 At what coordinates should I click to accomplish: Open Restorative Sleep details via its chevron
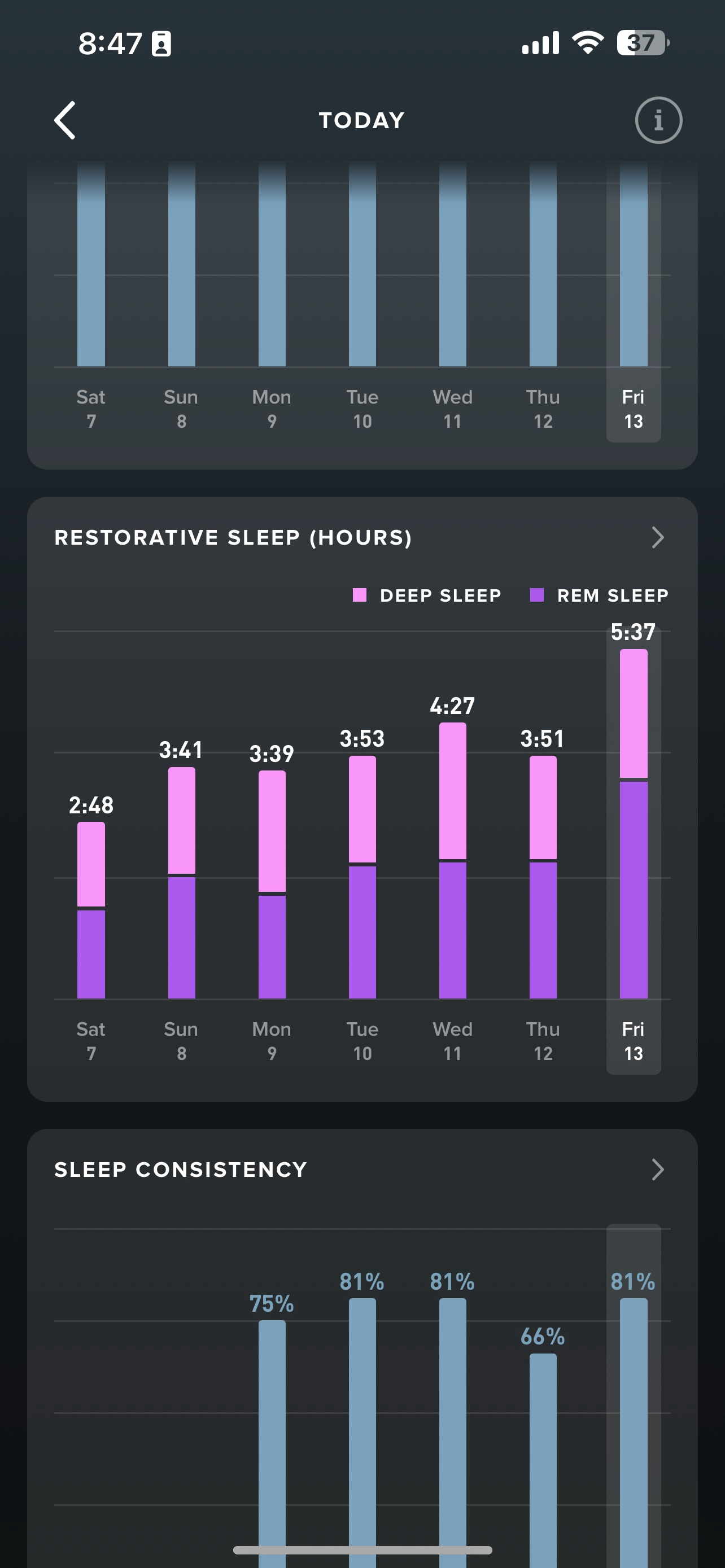pyautogui.click(x=657, y=537)
